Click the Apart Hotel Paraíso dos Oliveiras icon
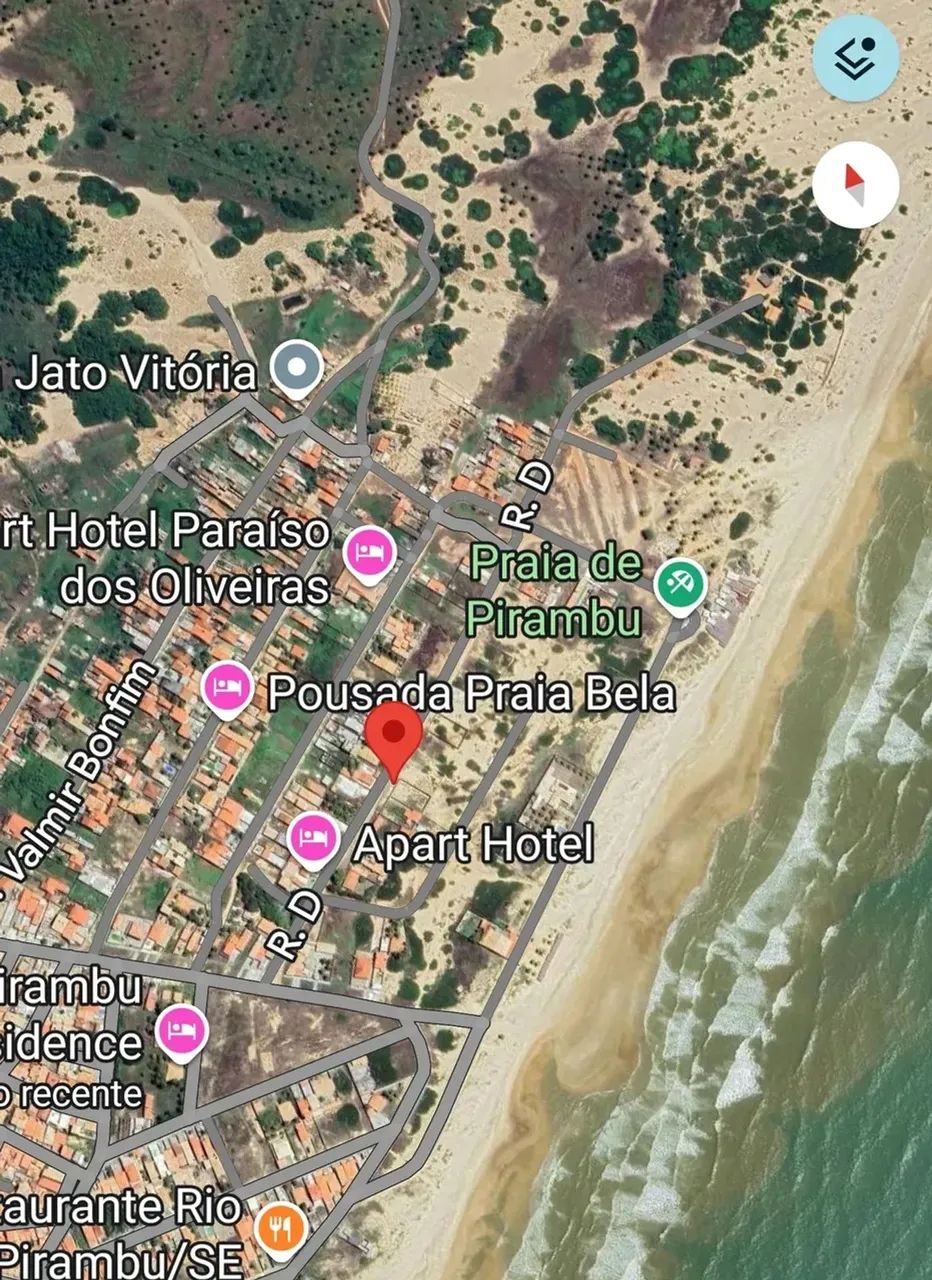 coord(369,551)
